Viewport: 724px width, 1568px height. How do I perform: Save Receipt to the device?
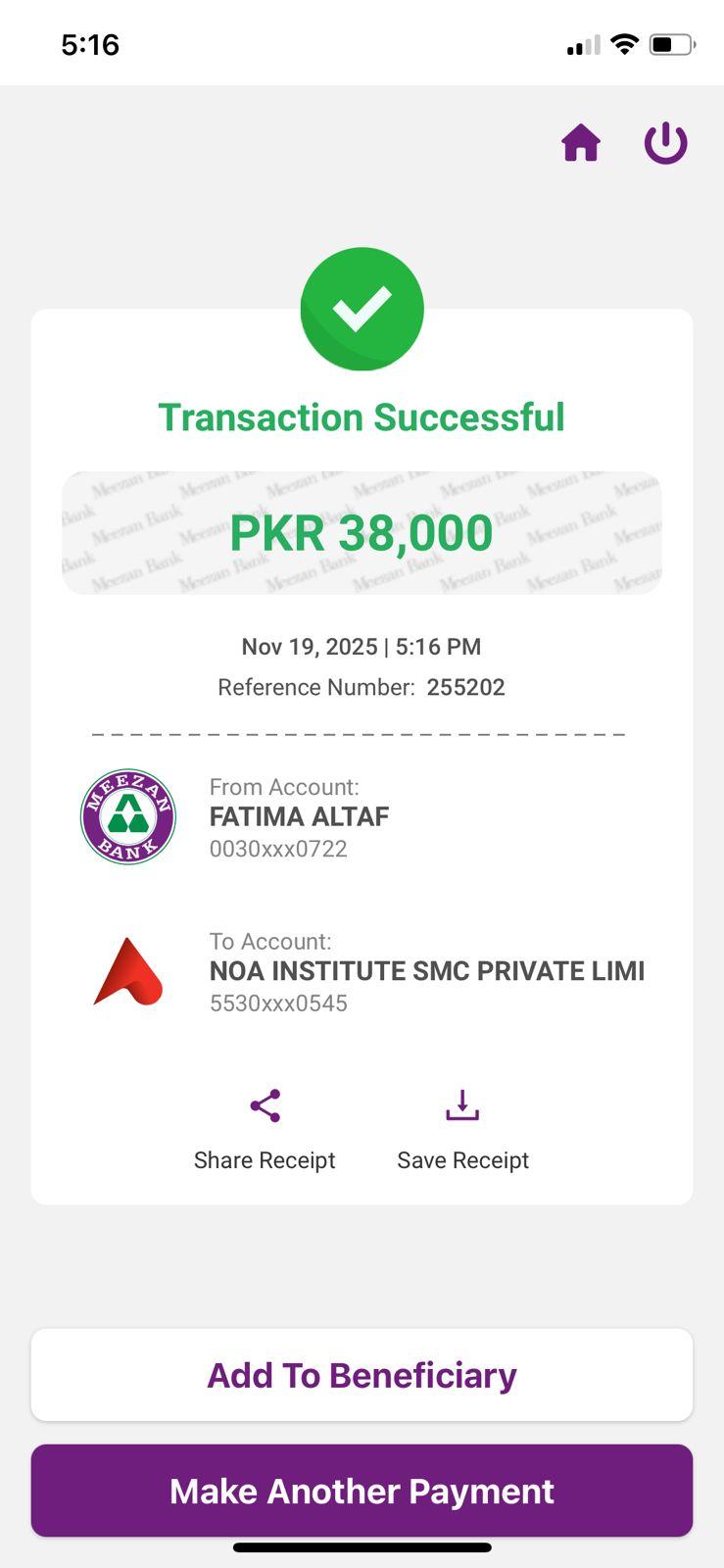462,1128
